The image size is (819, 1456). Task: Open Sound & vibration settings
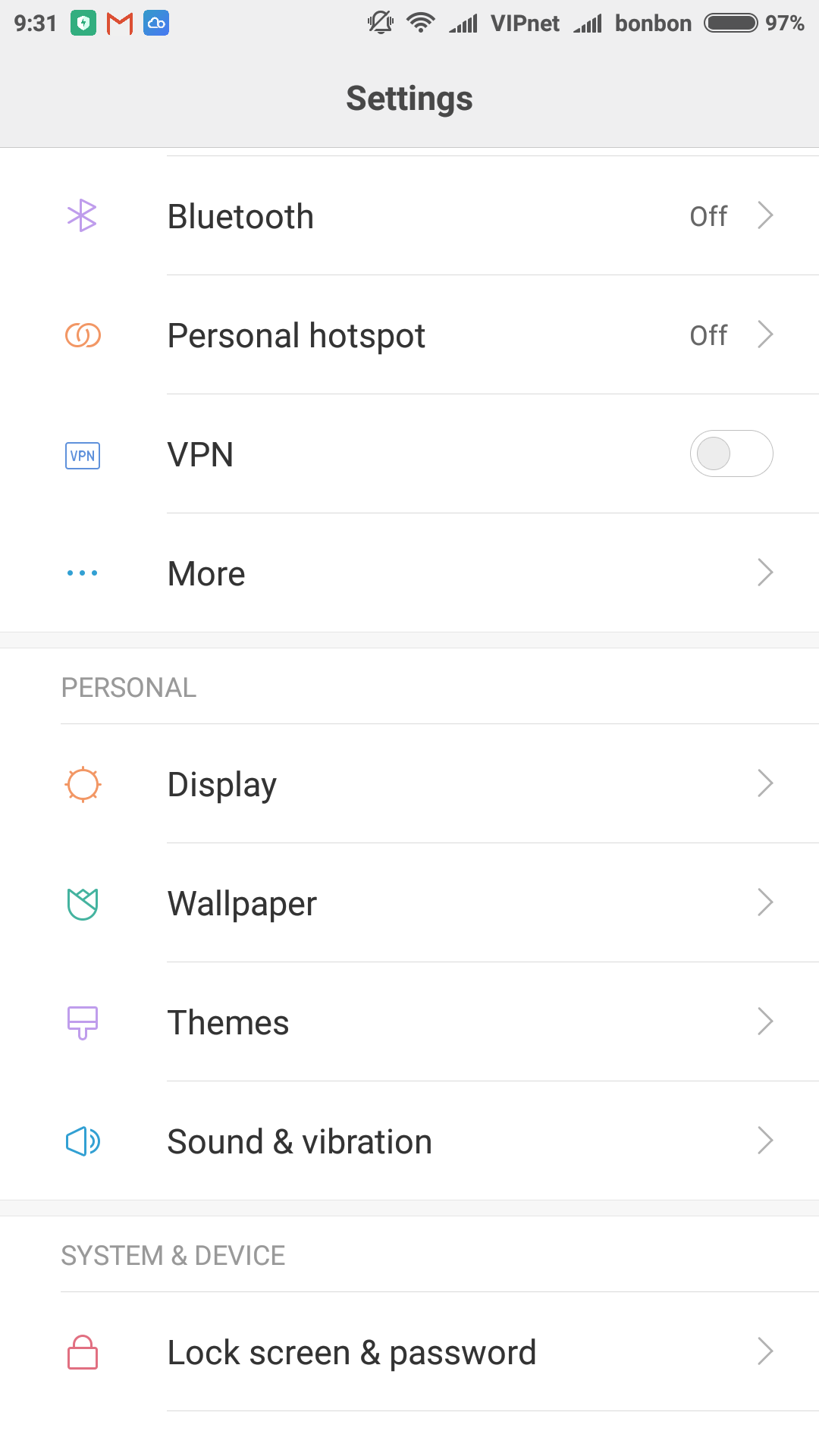click(x=409, y=1141)
